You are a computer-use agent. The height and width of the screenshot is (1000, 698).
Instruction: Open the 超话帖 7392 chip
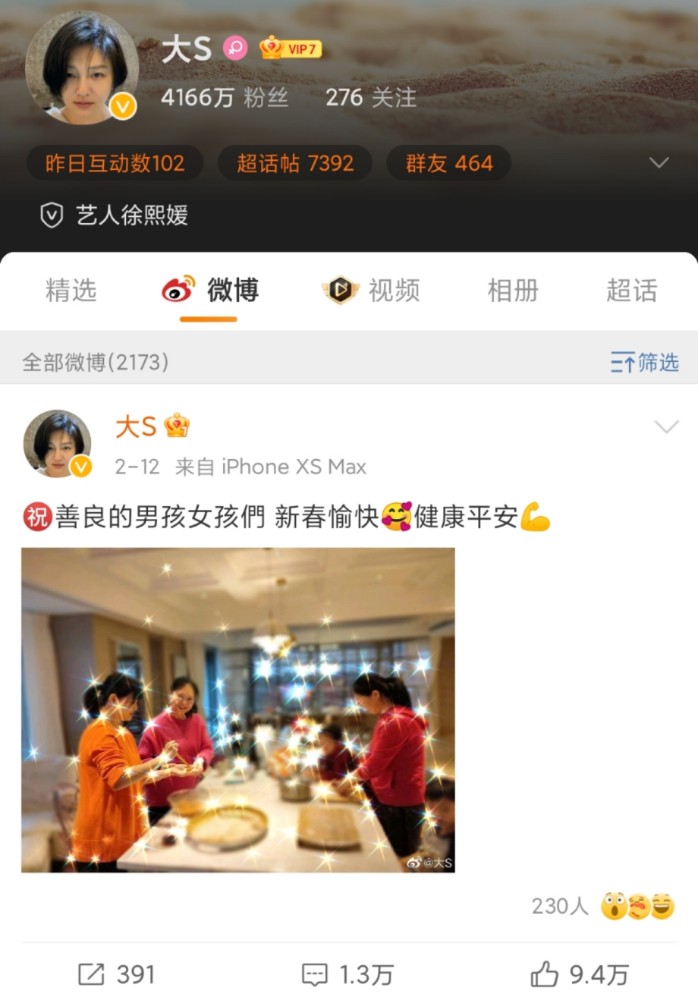[295, 163]
